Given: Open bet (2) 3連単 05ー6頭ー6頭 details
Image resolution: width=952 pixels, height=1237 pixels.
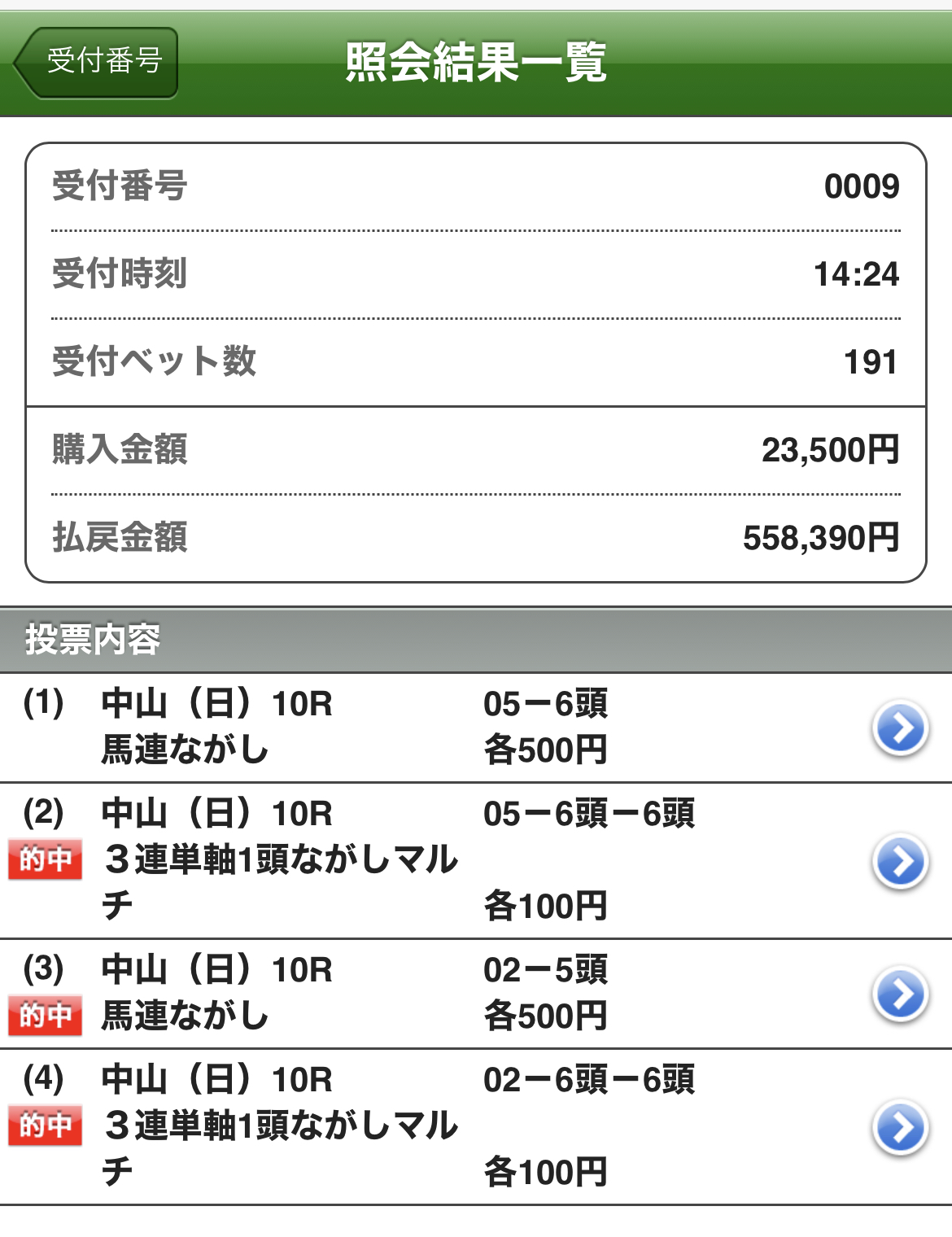Looking at the screenshot, I should 900,861.
